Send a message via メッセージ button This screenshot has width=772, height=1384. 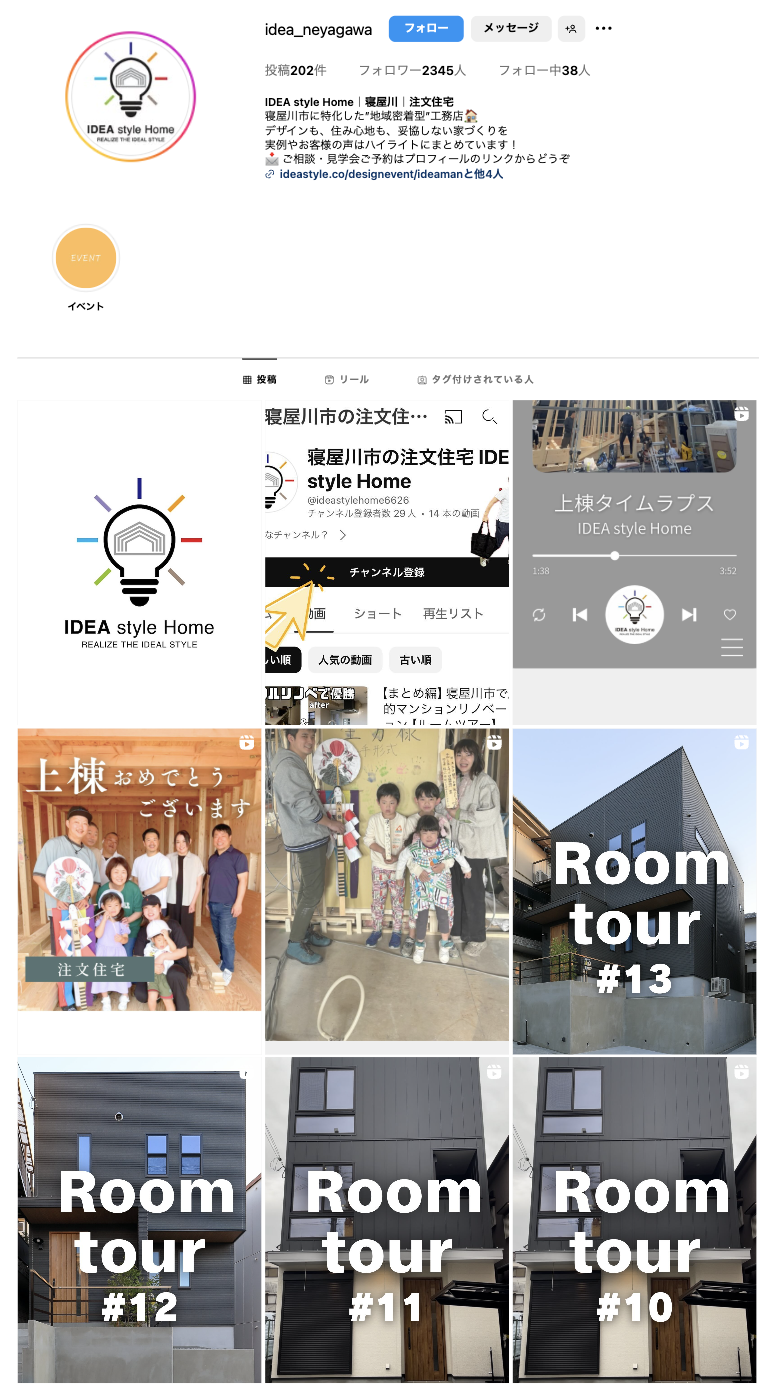tap(511, 29)
